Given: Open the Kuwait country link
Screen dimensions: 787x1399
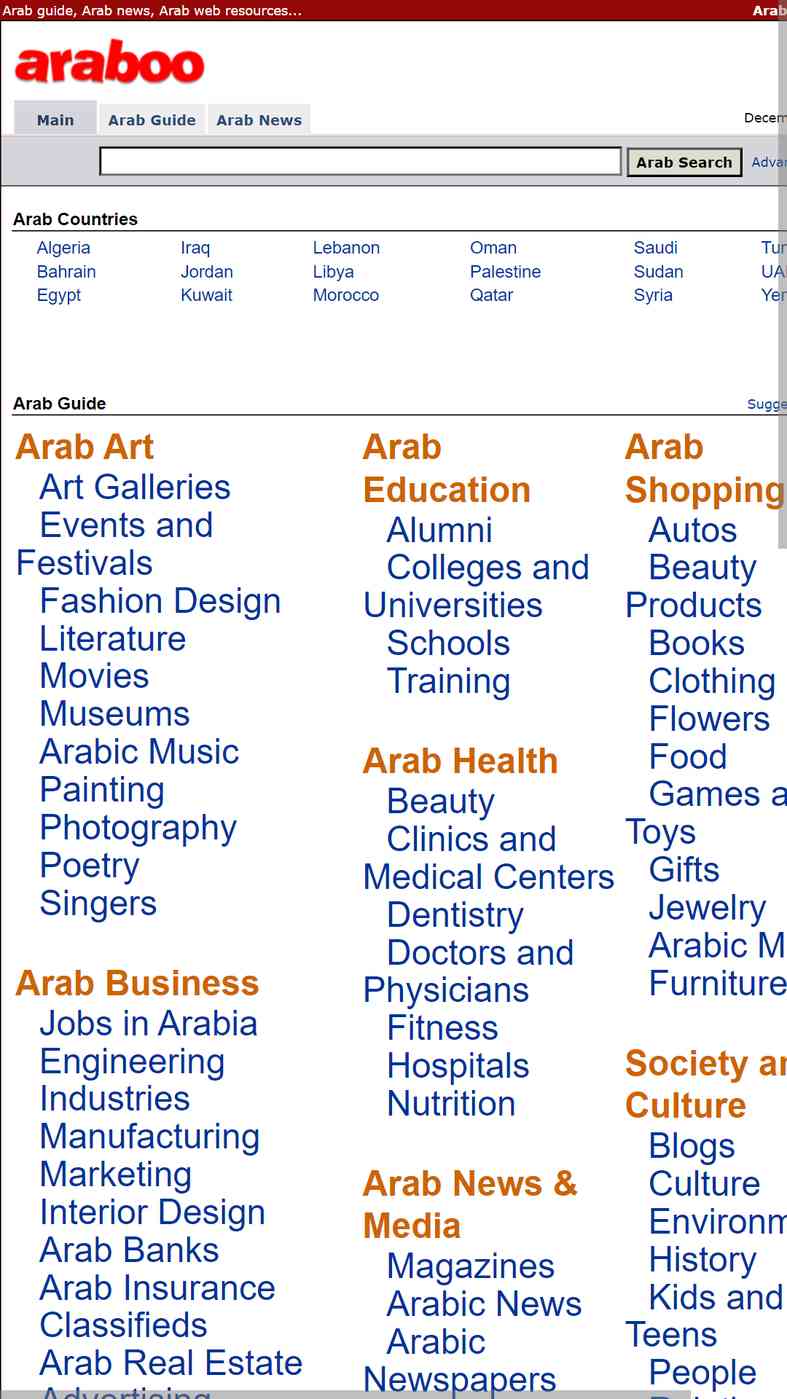Looking at the screenshot, I should click(206, 295).
